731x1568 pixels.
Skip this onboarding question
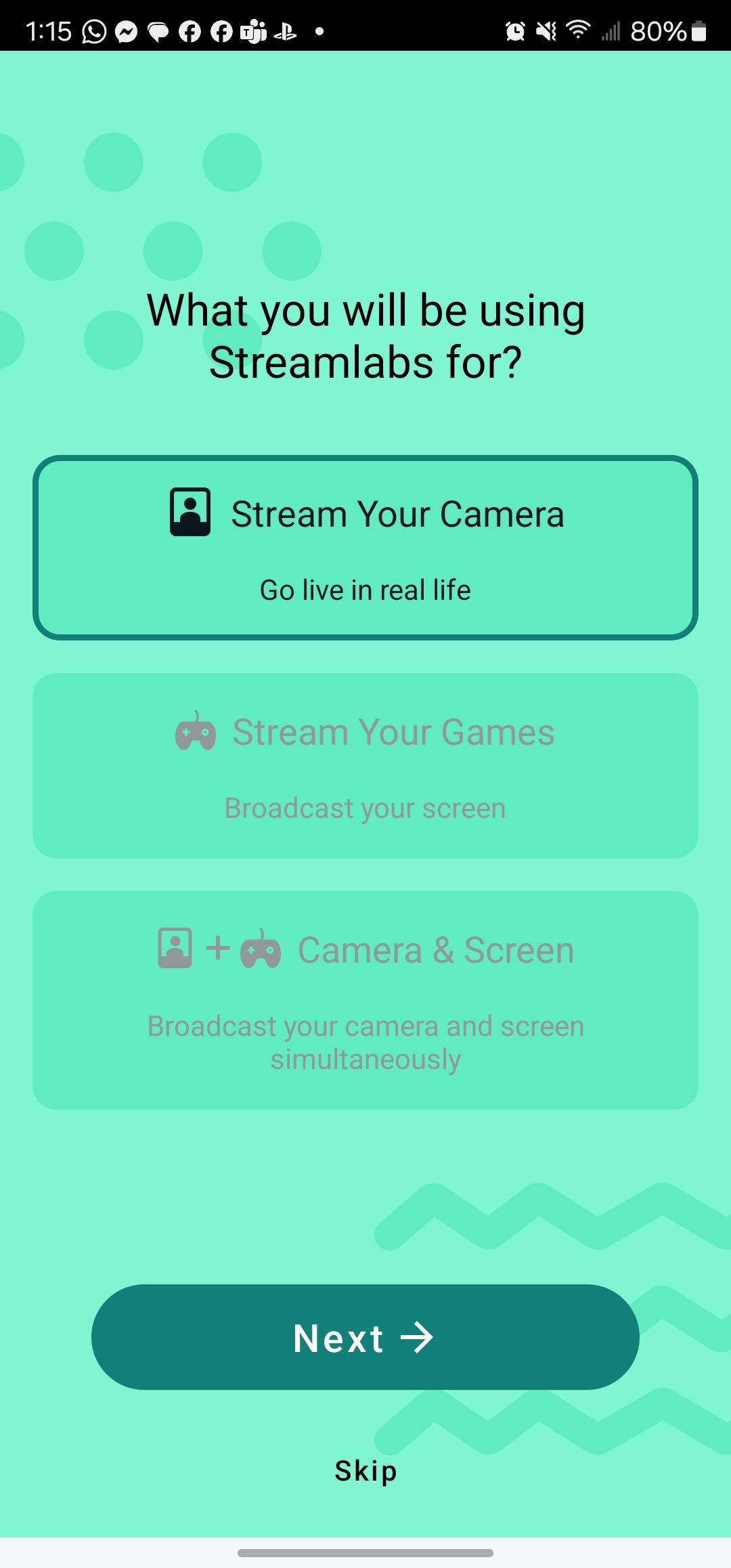pos(365,1471)
